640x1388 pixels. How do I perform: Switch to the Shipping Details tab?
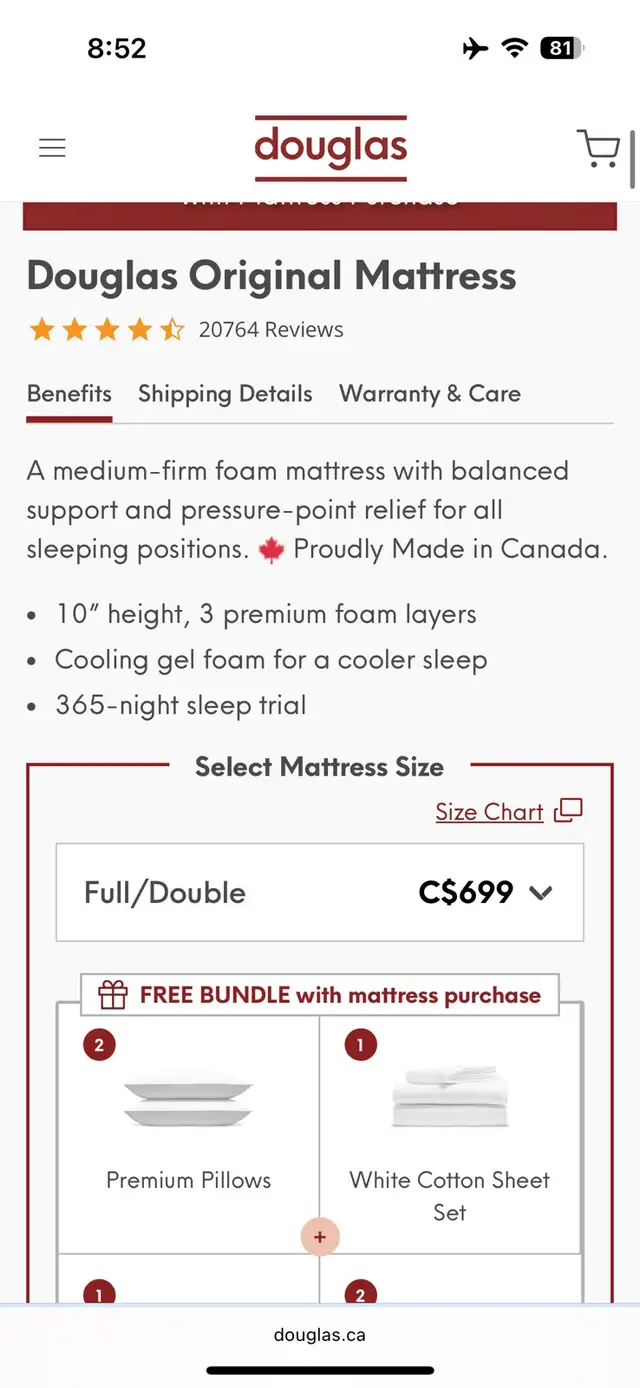click(225, 394)
